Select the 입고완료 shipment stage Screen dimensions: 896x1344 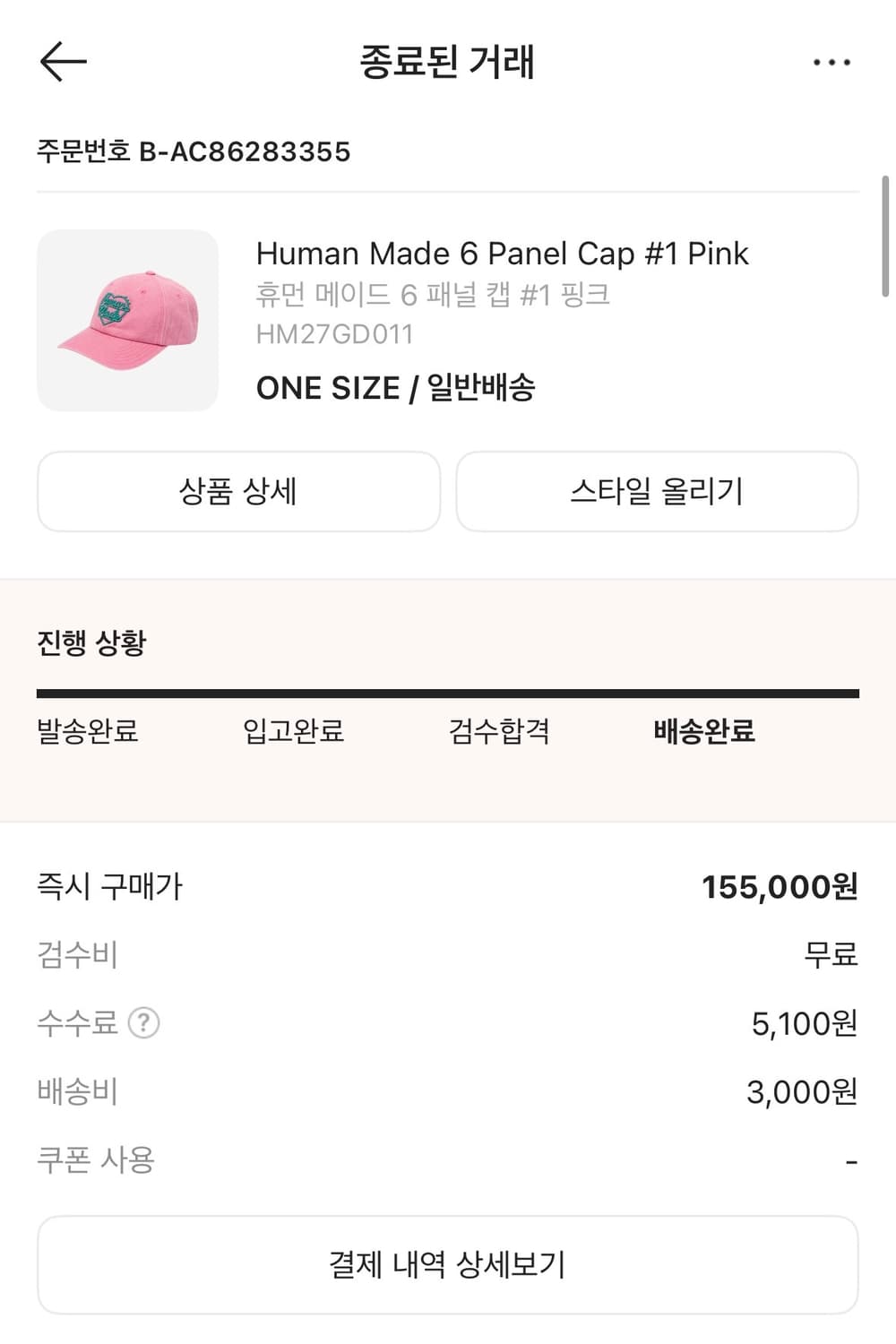pos(293,732)
